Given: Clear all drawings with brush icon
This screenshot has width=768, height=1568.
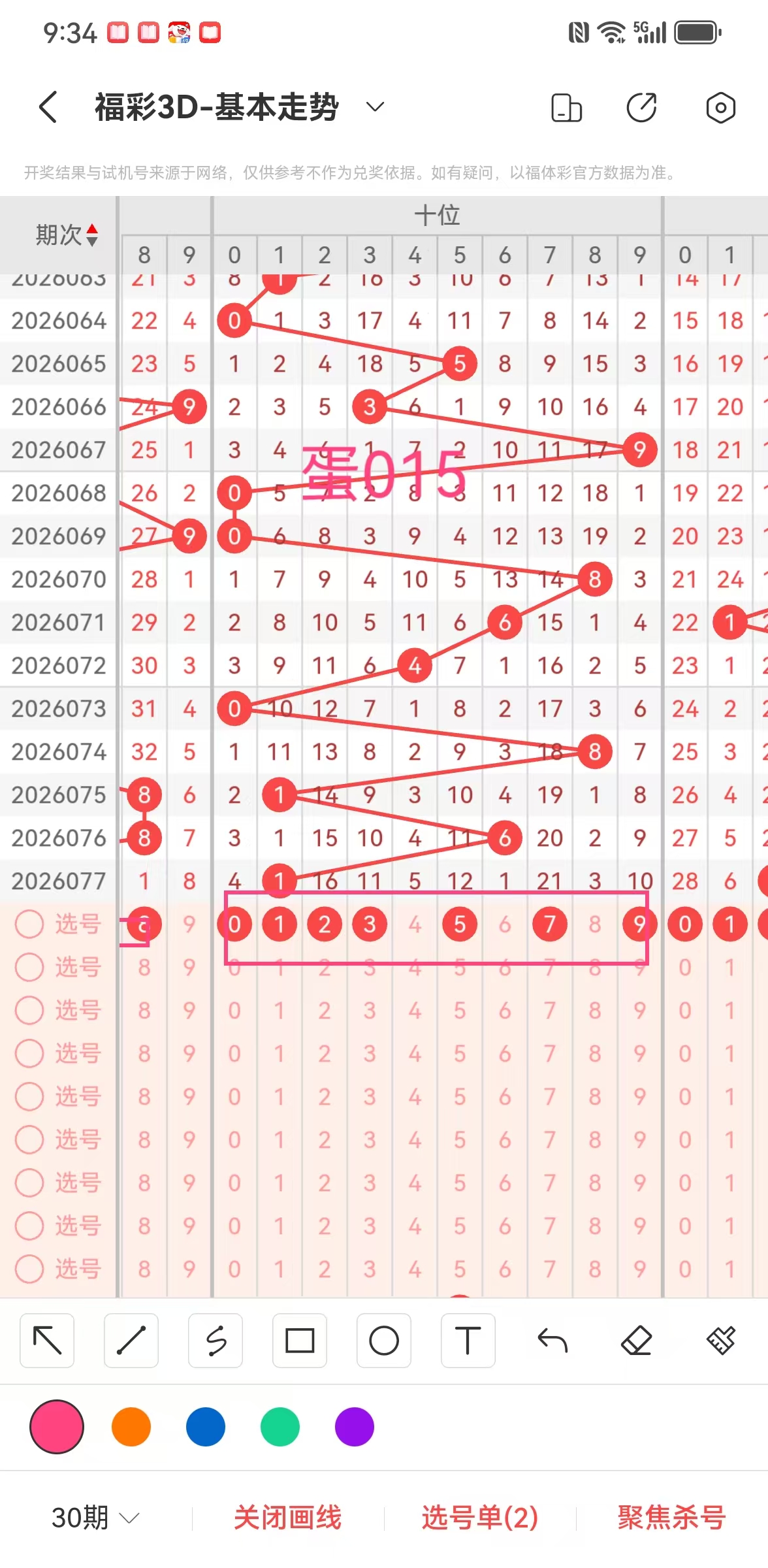Looking at the screenshot, I should click(x=721, y=1341).
